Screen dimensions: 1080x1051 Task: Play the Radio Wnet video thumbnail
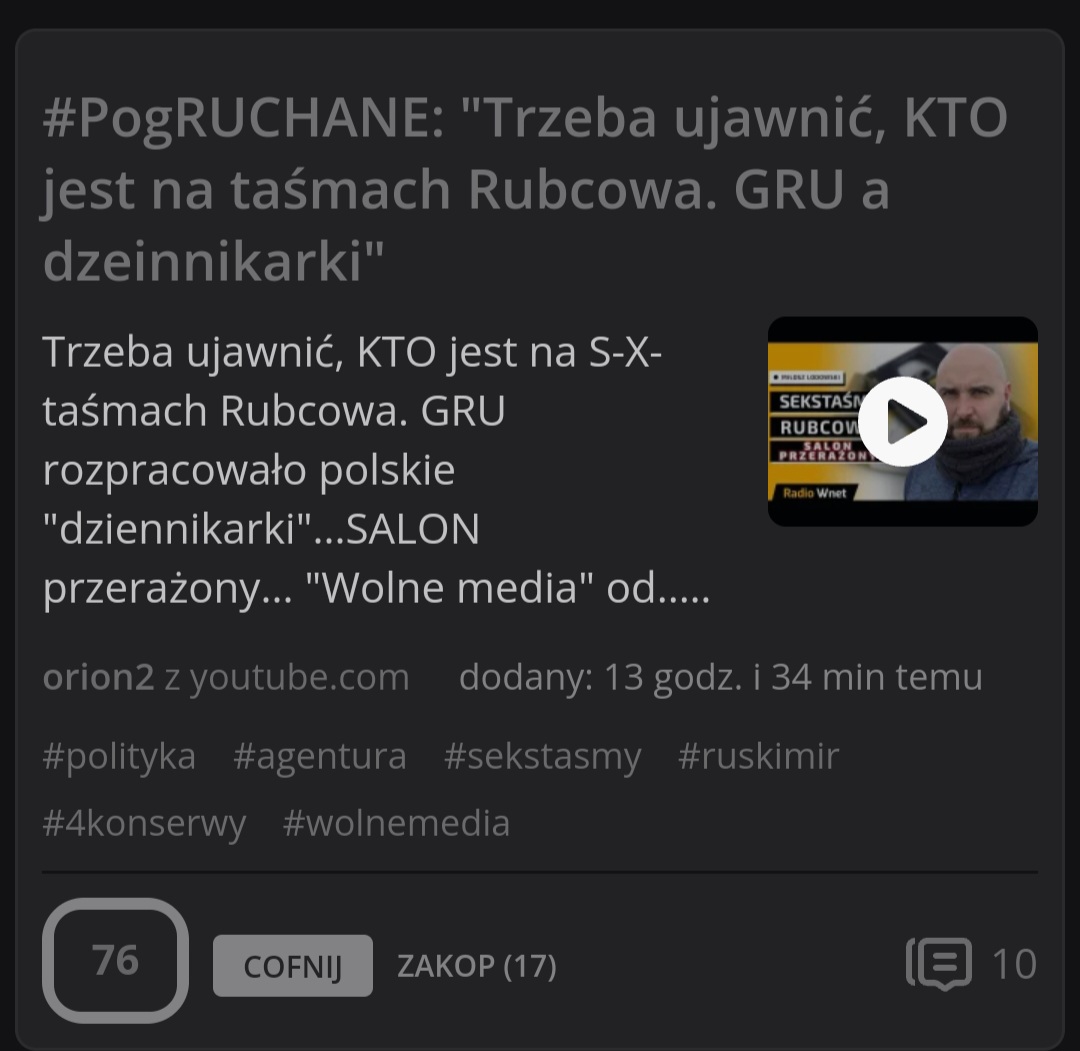click(x=902, y=421)
